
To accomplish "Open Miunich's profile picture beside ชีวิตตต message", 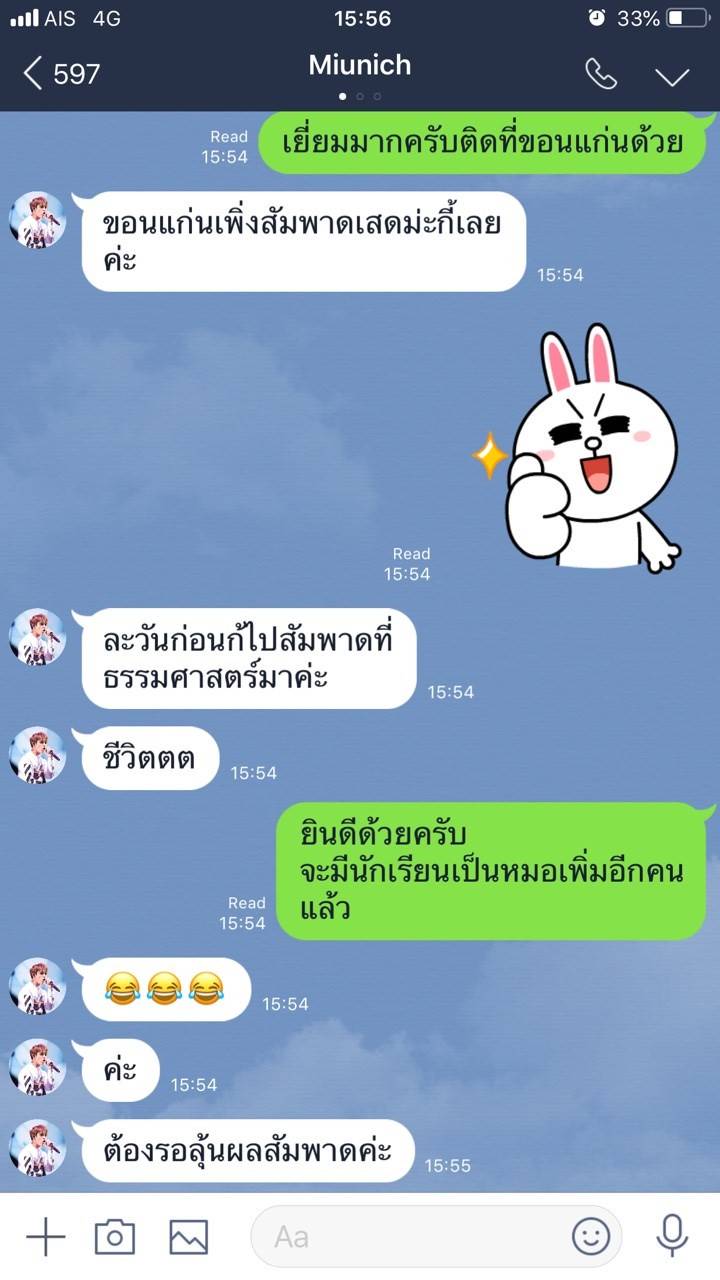I will point(38,756).
